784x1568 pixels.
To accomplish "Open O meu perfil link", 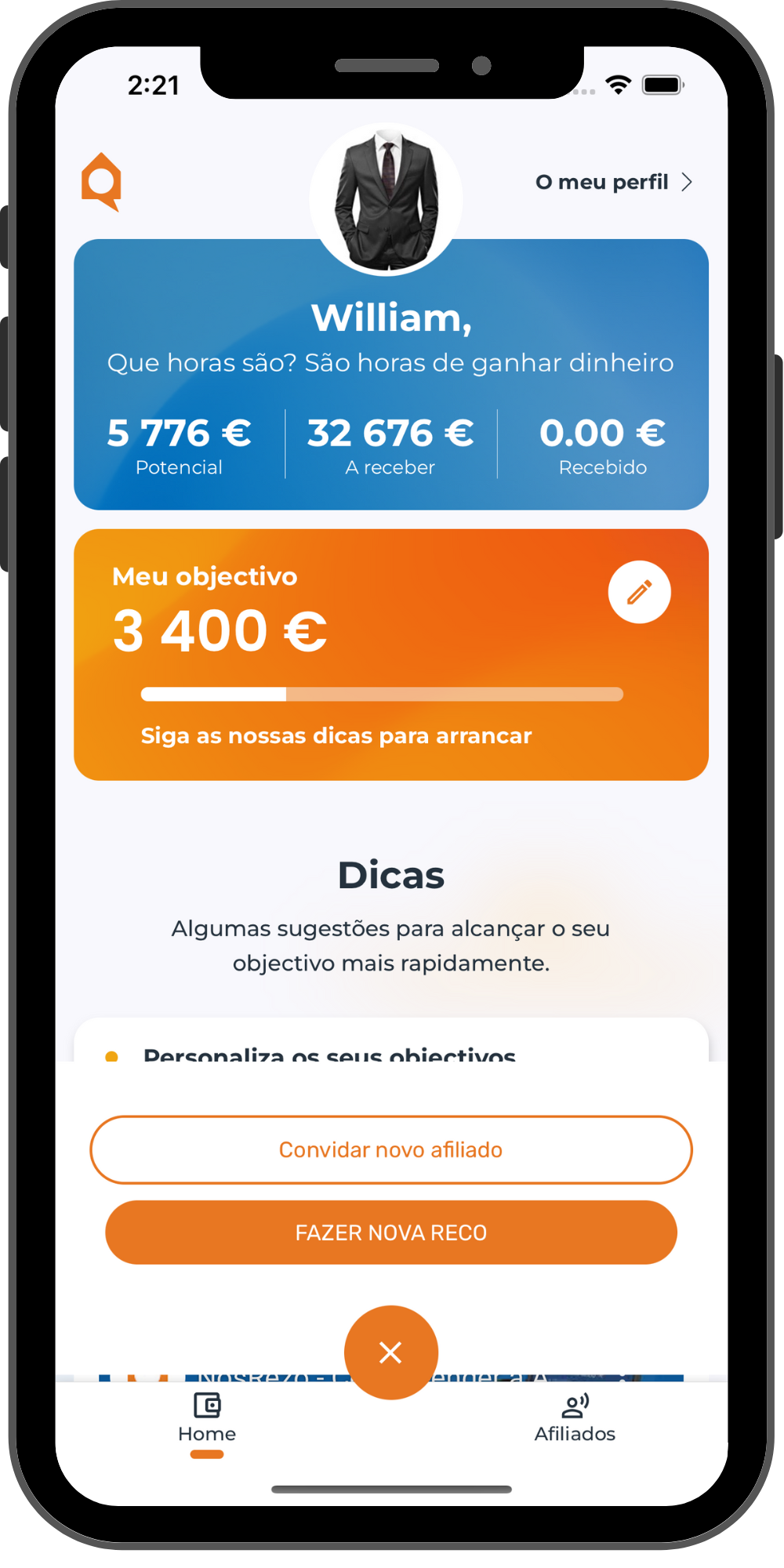I will [613, 182].
